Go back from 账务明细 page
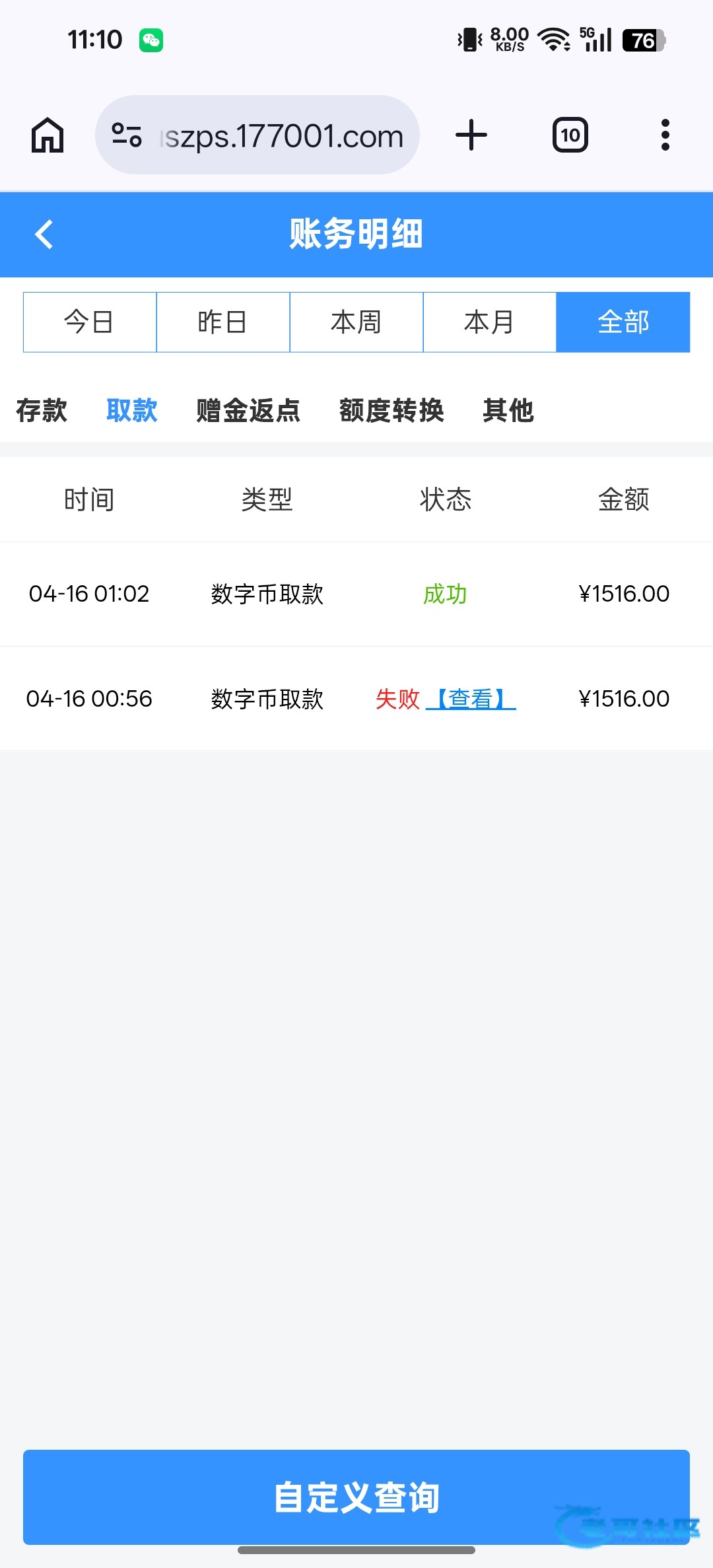Viewport: 713px width, 1568px height. pos(44,234)
